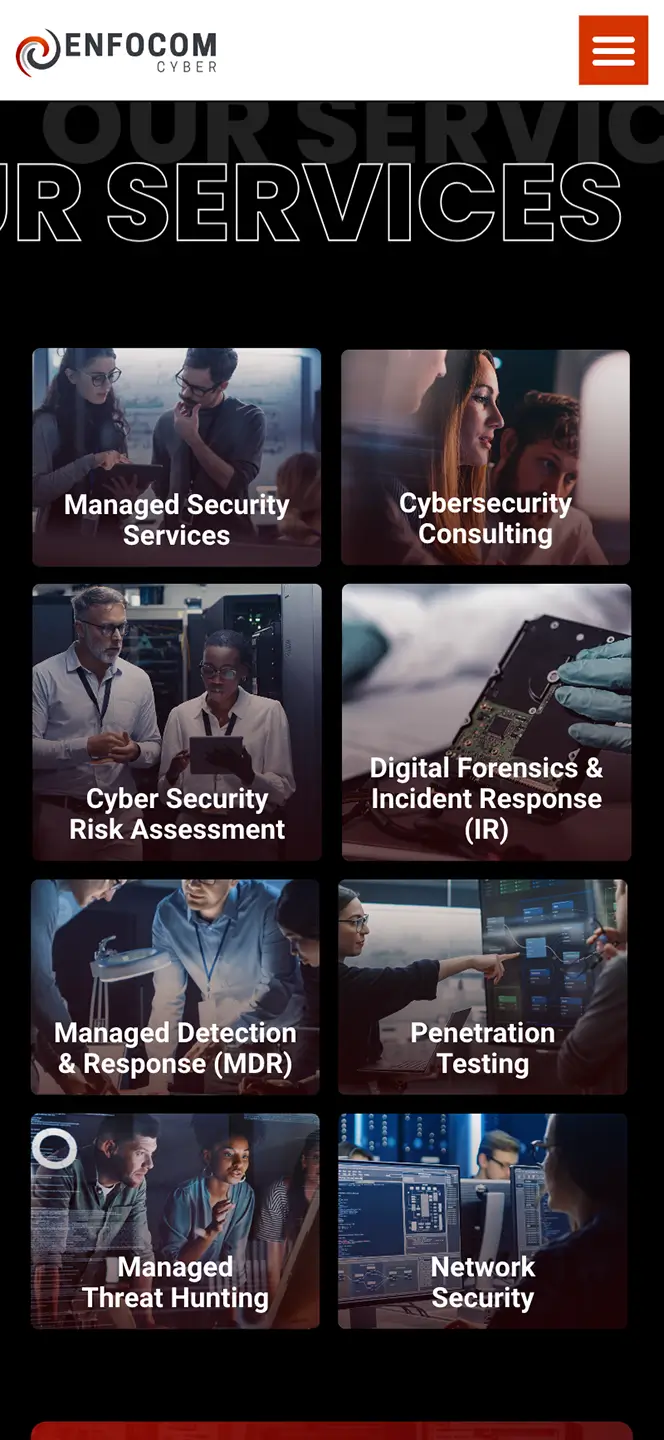The image size is (664, 1440).
Task: View Cyber Security Risk Assessment service
Action: (177, 722)
